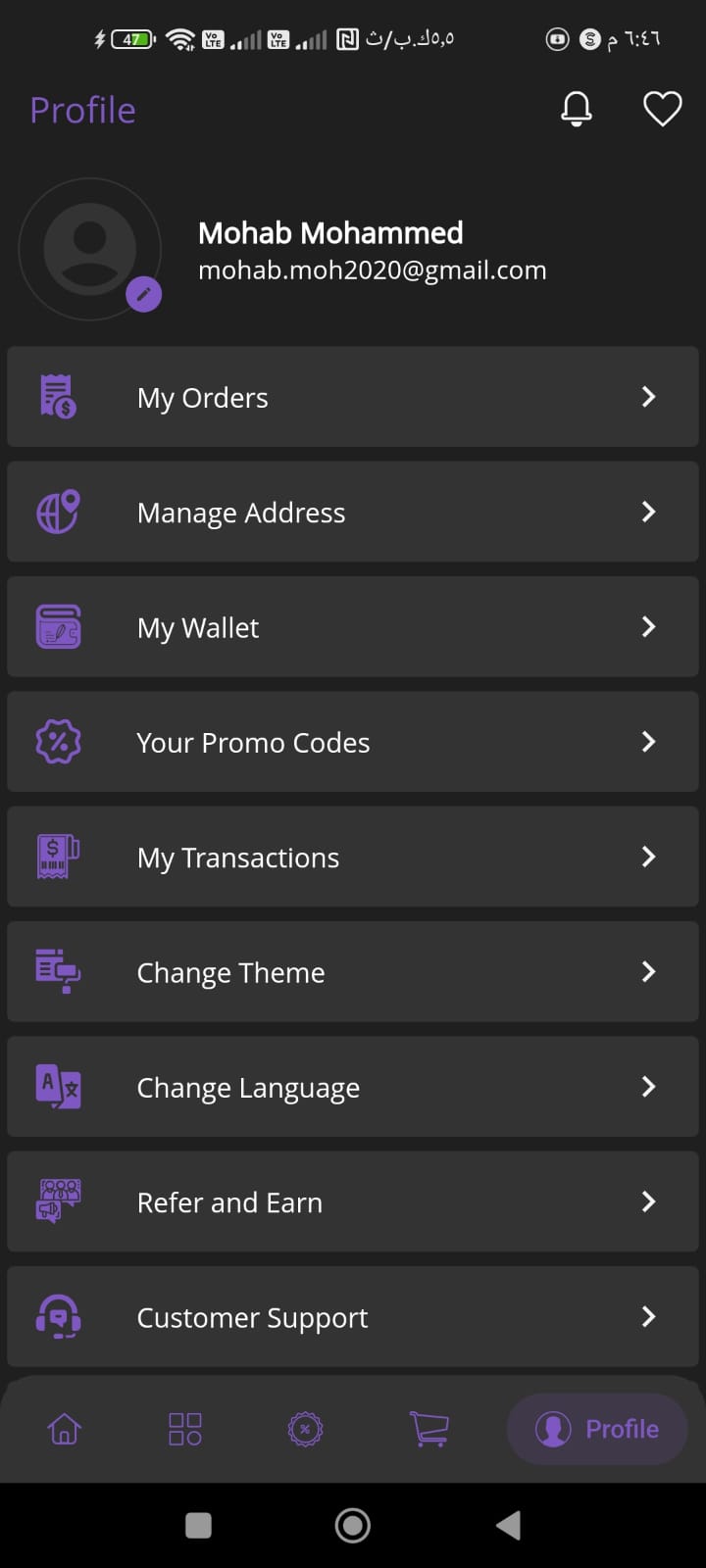Image resolution: width=706 pixels, height=1568 pixels.
Task: Edit profile picture with pencil icon
Action: click(144, 294)
